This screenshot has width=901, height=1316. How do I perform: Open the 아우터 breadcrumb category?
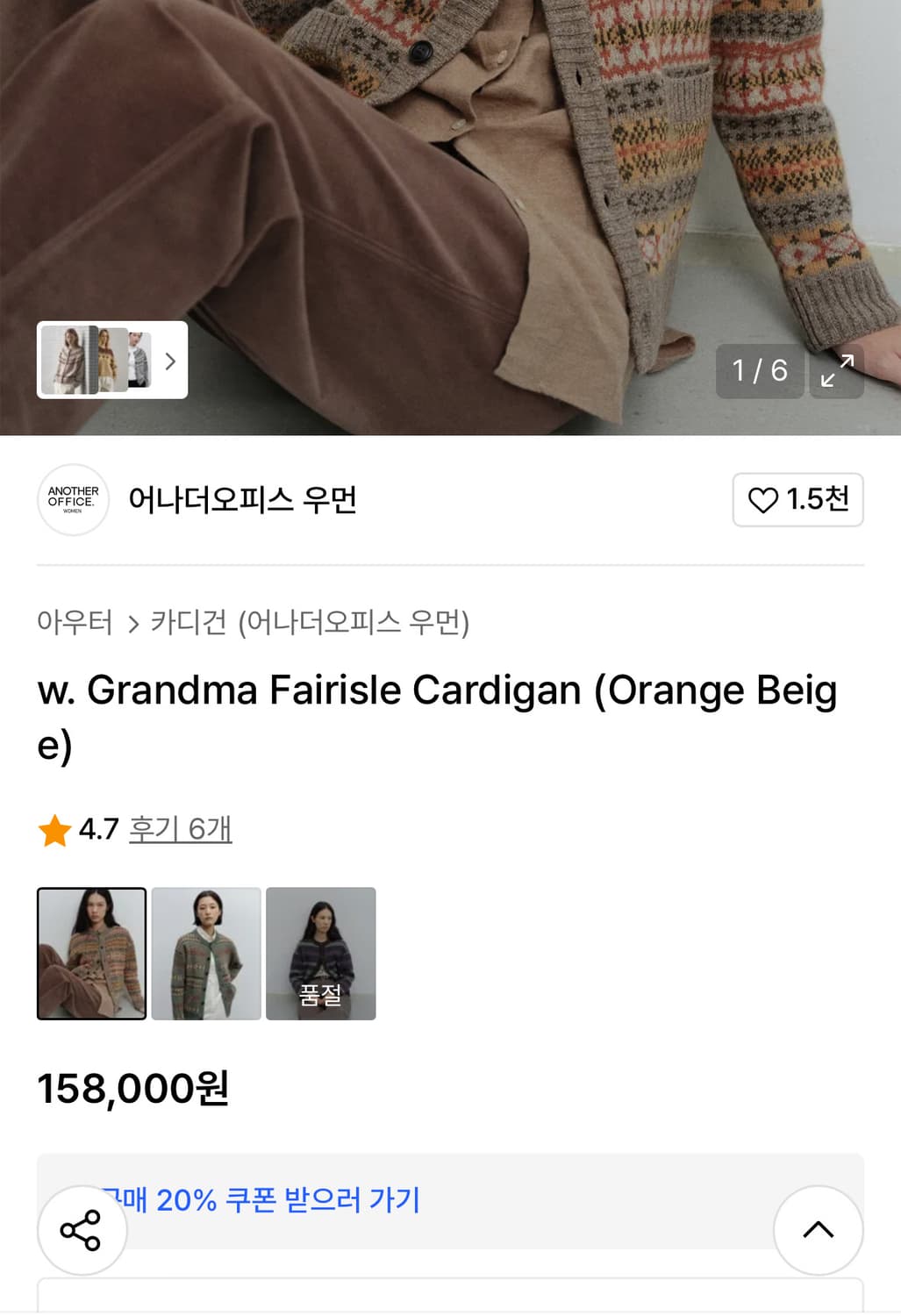[75, 623]
